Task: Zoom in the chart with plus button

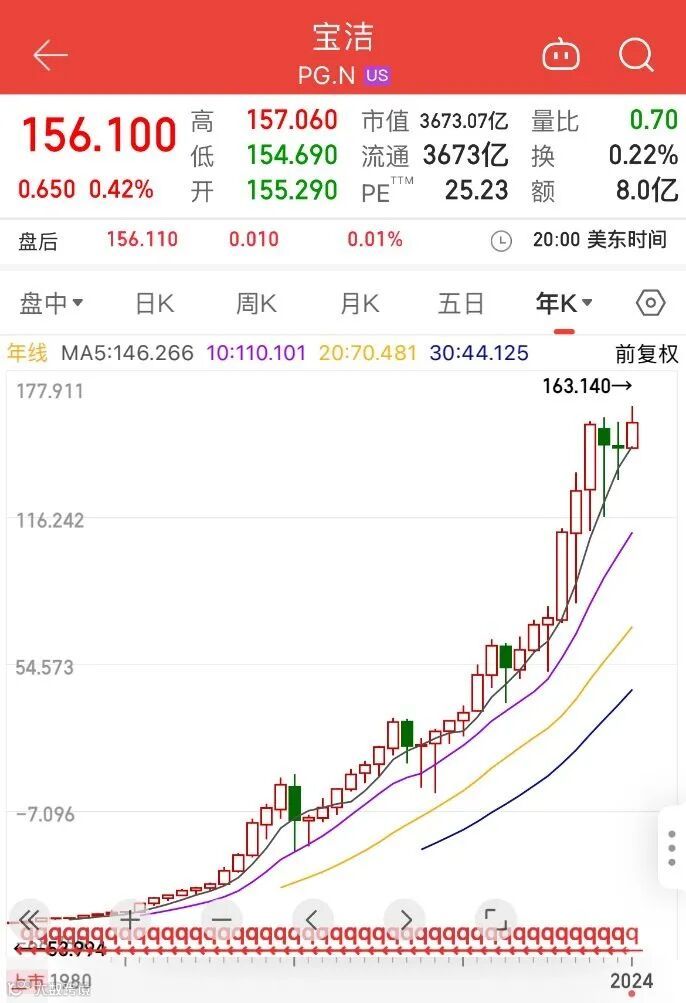Action: click(x=129, y=919)
